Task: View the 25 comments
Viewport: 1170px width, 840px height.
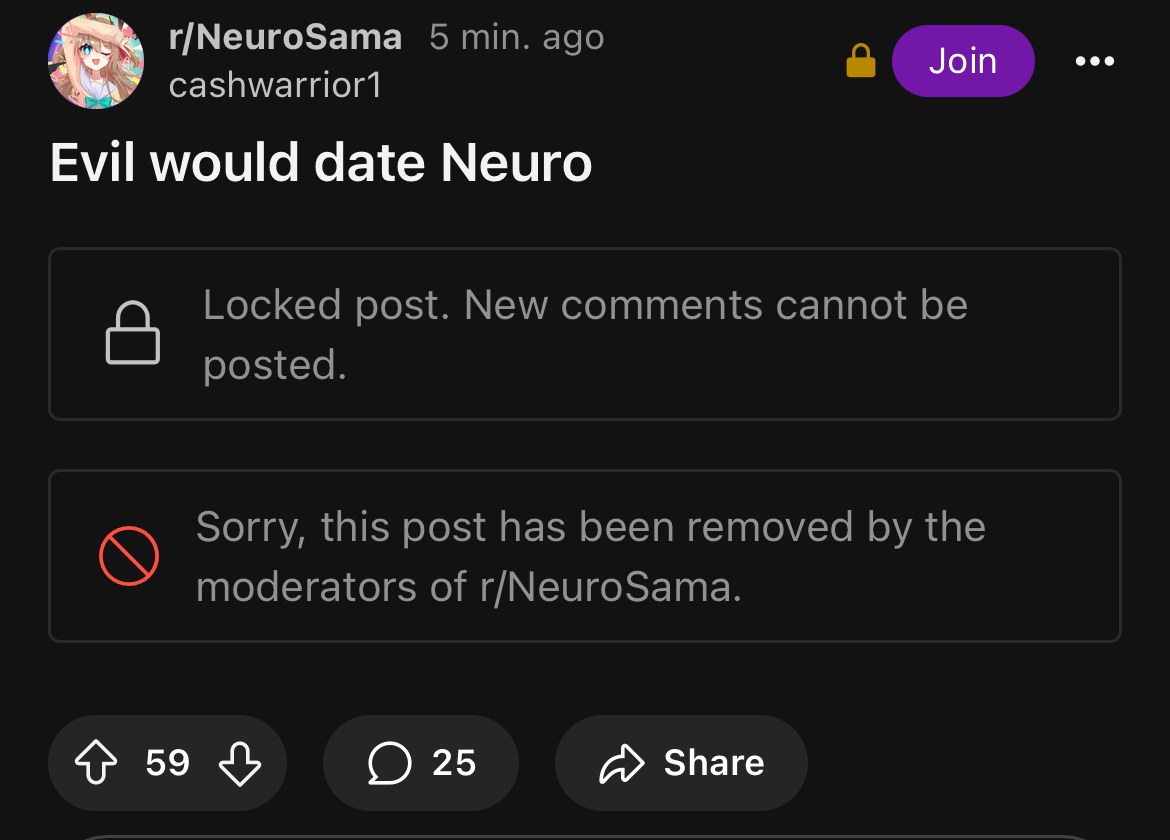Action: (x=421, y=764)
